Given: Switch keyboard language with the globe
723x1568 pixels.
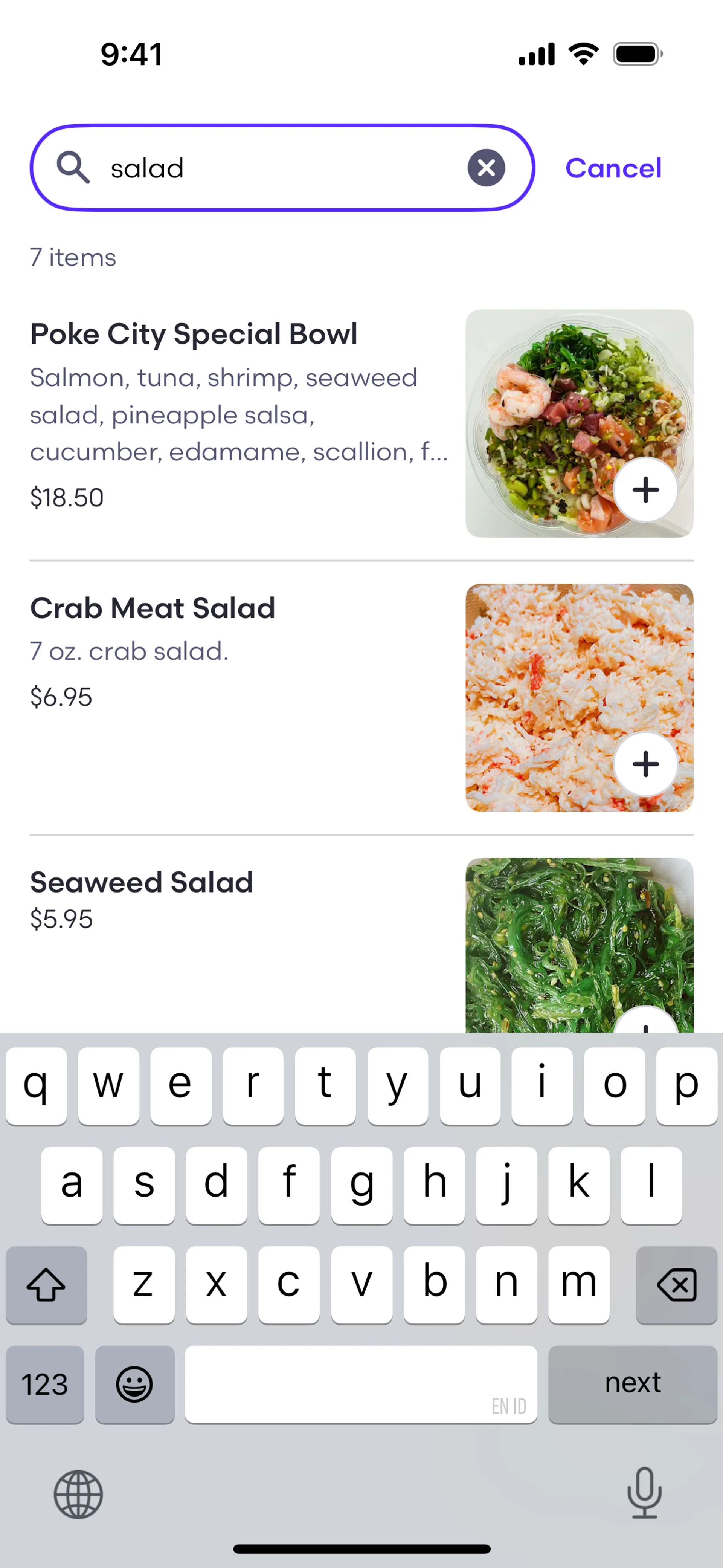Looking at the screenshot, I should tap(78, 1494).
